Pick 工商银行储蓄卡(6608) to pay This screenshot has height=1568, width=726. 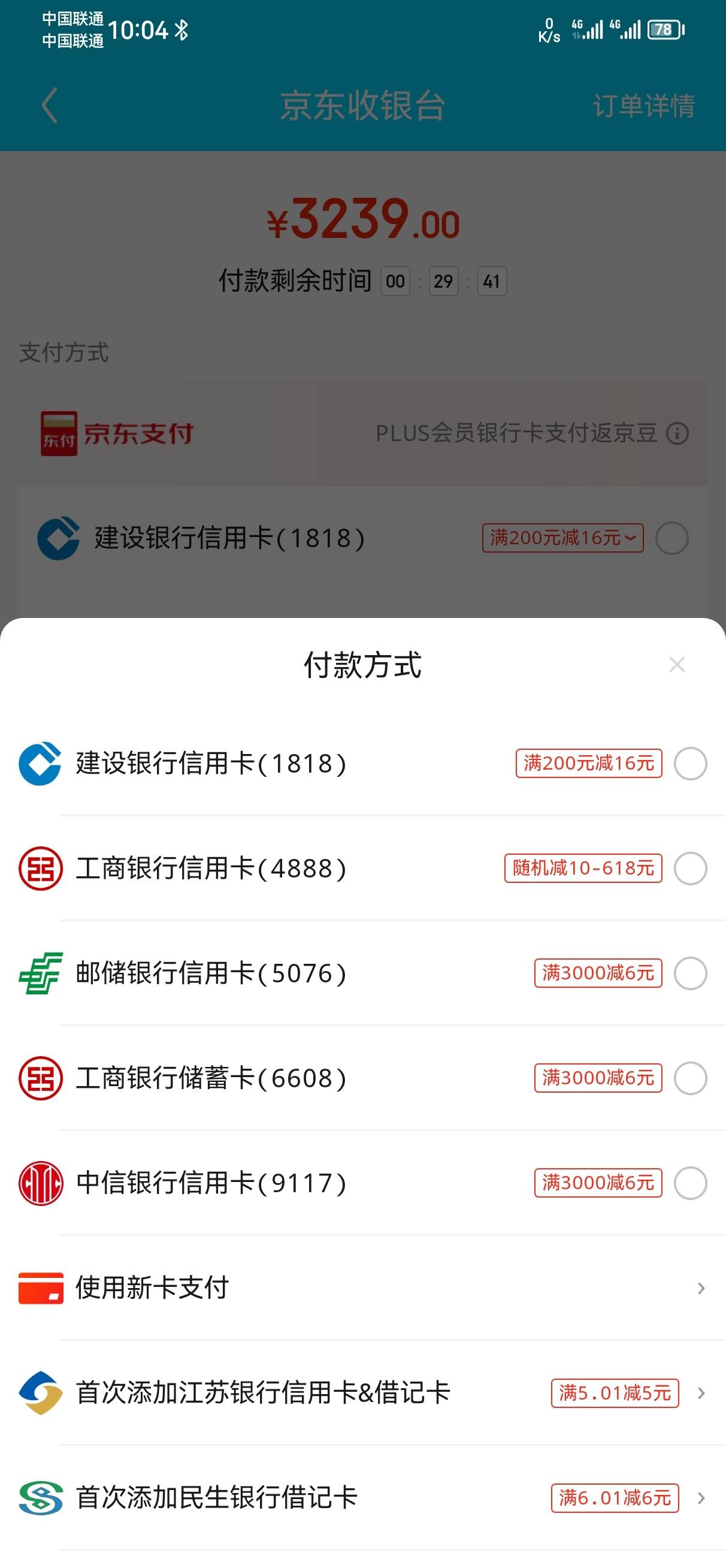(x=362, y=1077)
